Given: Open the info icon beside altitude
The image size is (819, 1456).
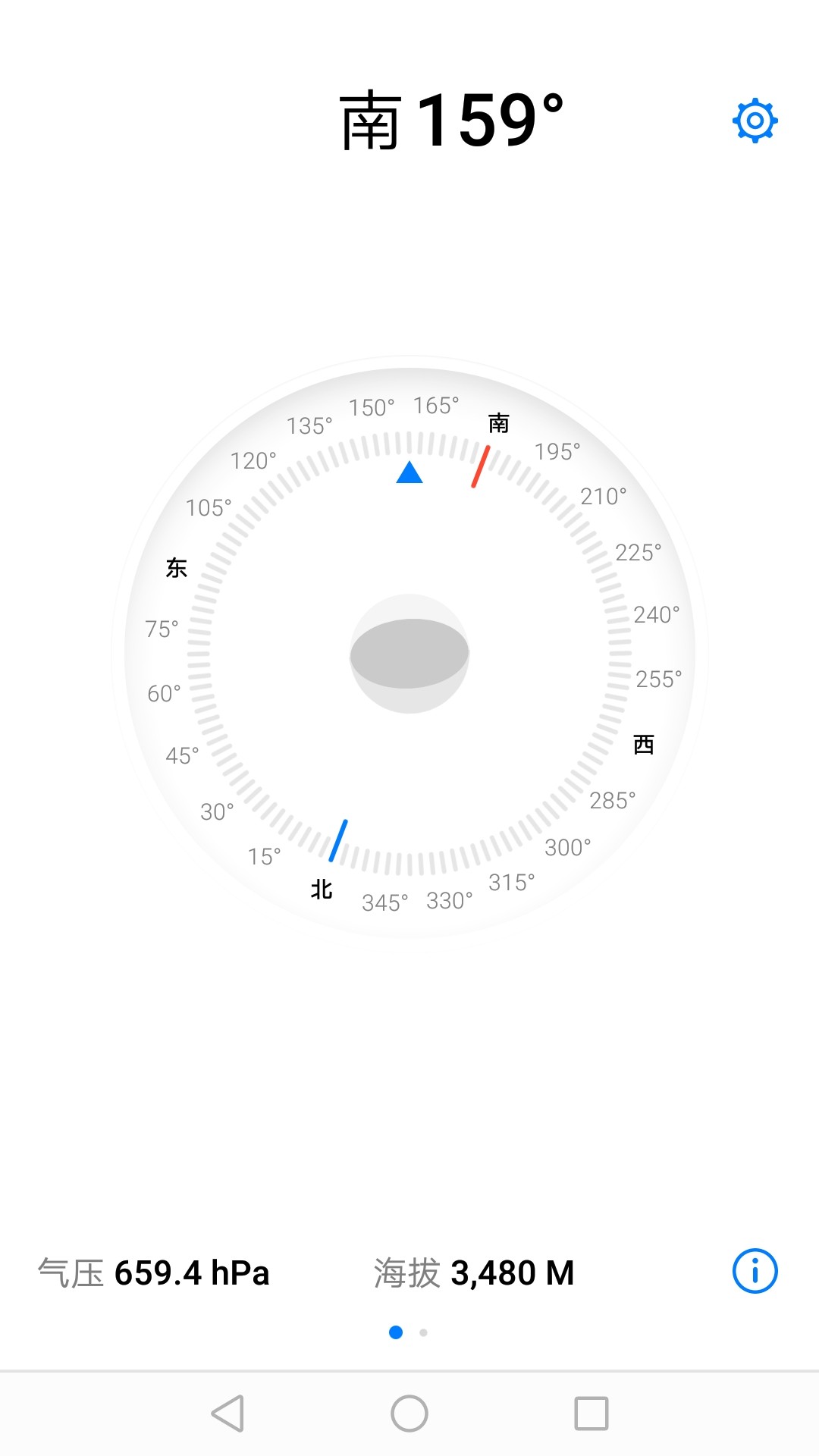Looking at the screenshot, I should tap(755, 1271).
